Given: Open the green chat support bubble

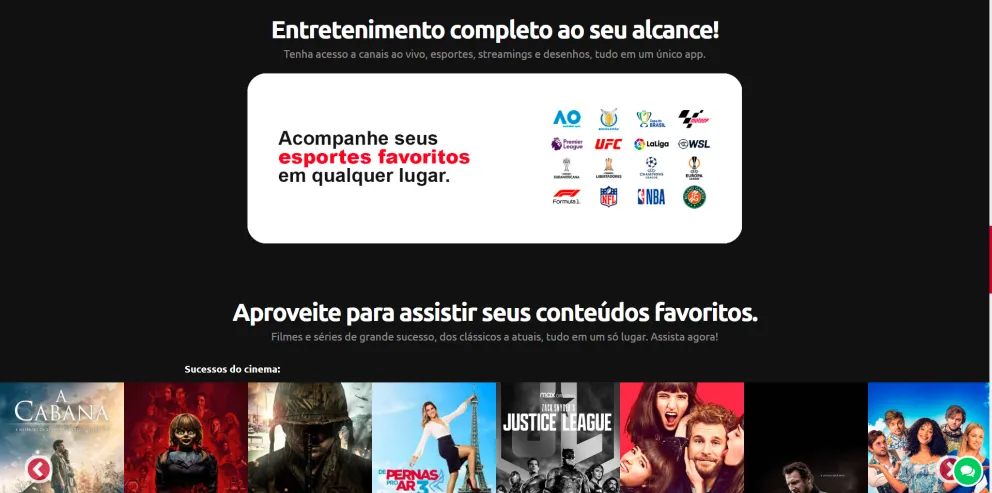Looking at the screenshot, I should click(967, 470).
